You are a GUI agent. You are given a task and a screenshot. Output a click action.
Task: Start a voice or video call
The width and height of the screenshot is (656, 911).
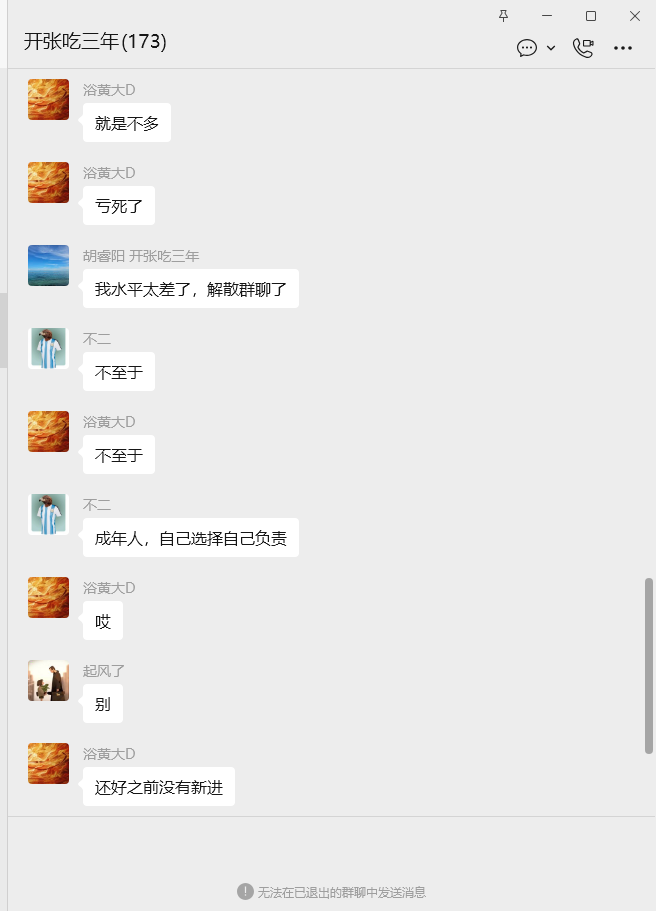click(x=583, y=48)
